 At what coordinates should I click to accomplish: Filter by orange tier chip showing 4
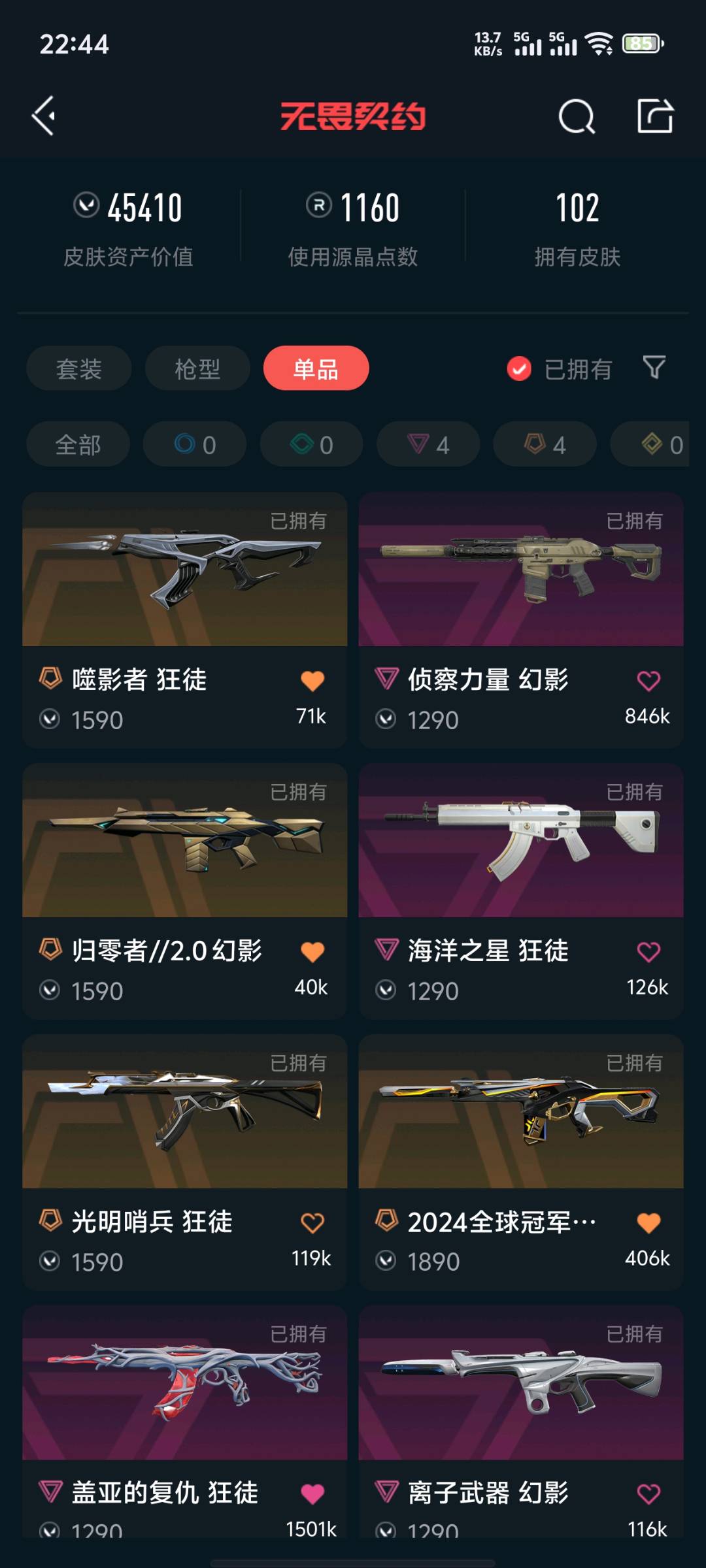tap(545, 444)
